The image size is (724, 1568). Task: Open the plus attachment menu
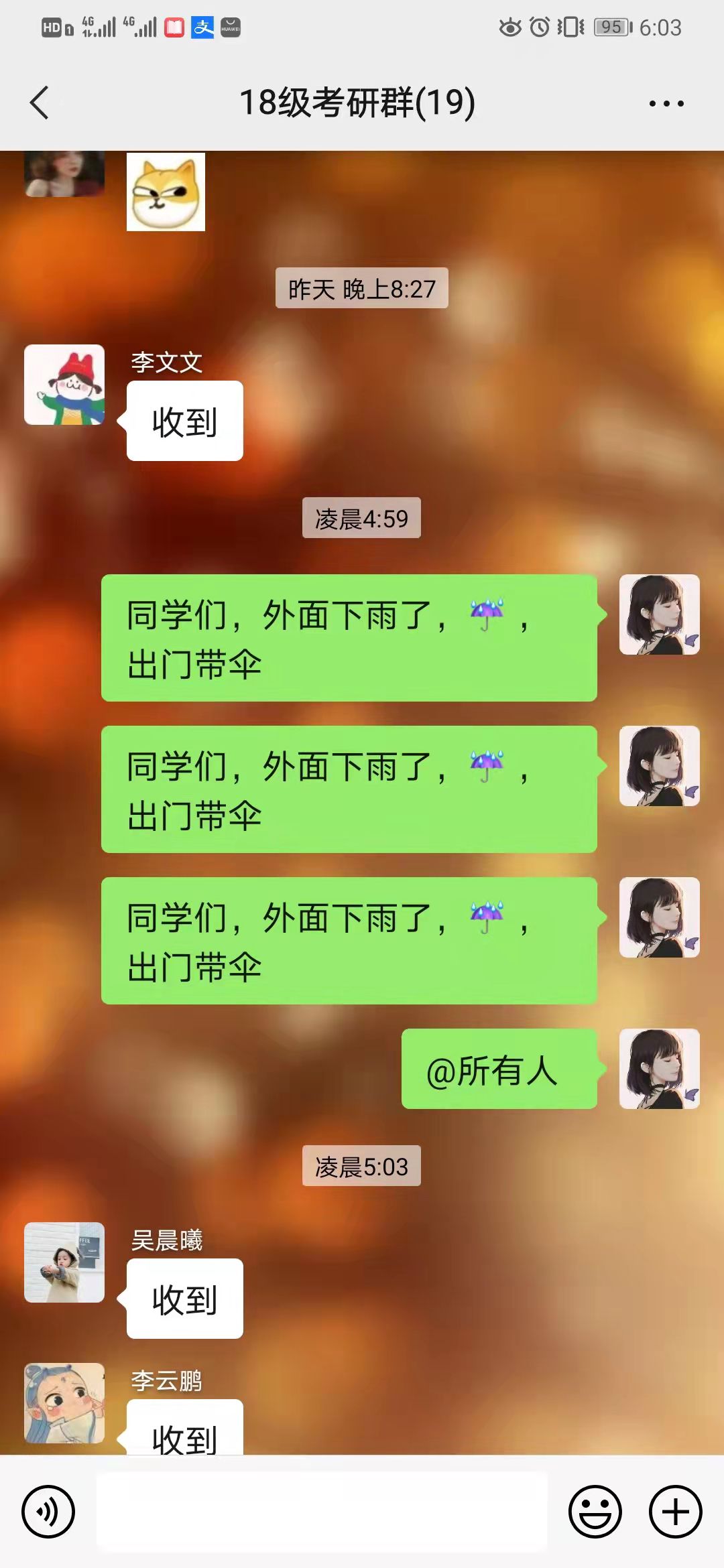pyautogui.click(x=675, y=1512)
